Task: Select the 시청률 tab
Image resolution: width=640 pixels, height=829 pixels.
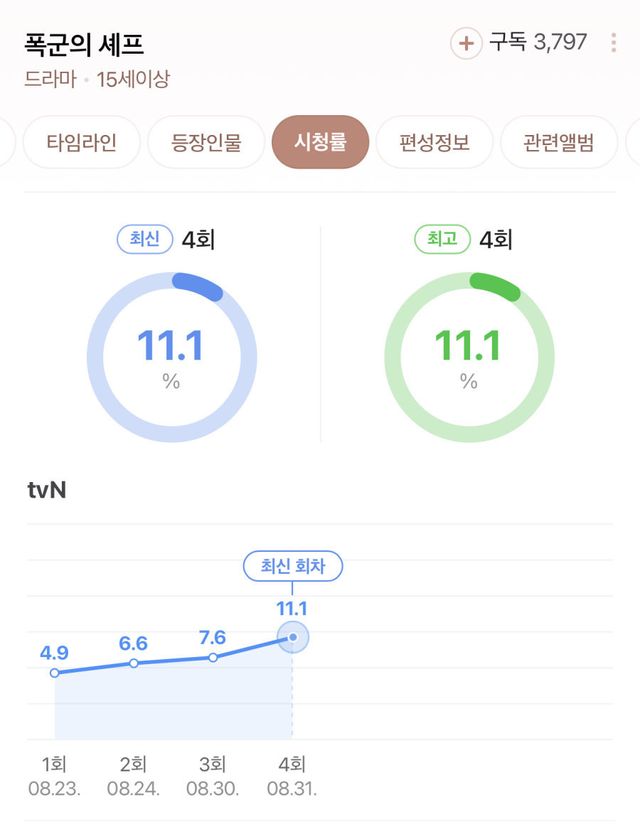Action: tap(319, 142)
